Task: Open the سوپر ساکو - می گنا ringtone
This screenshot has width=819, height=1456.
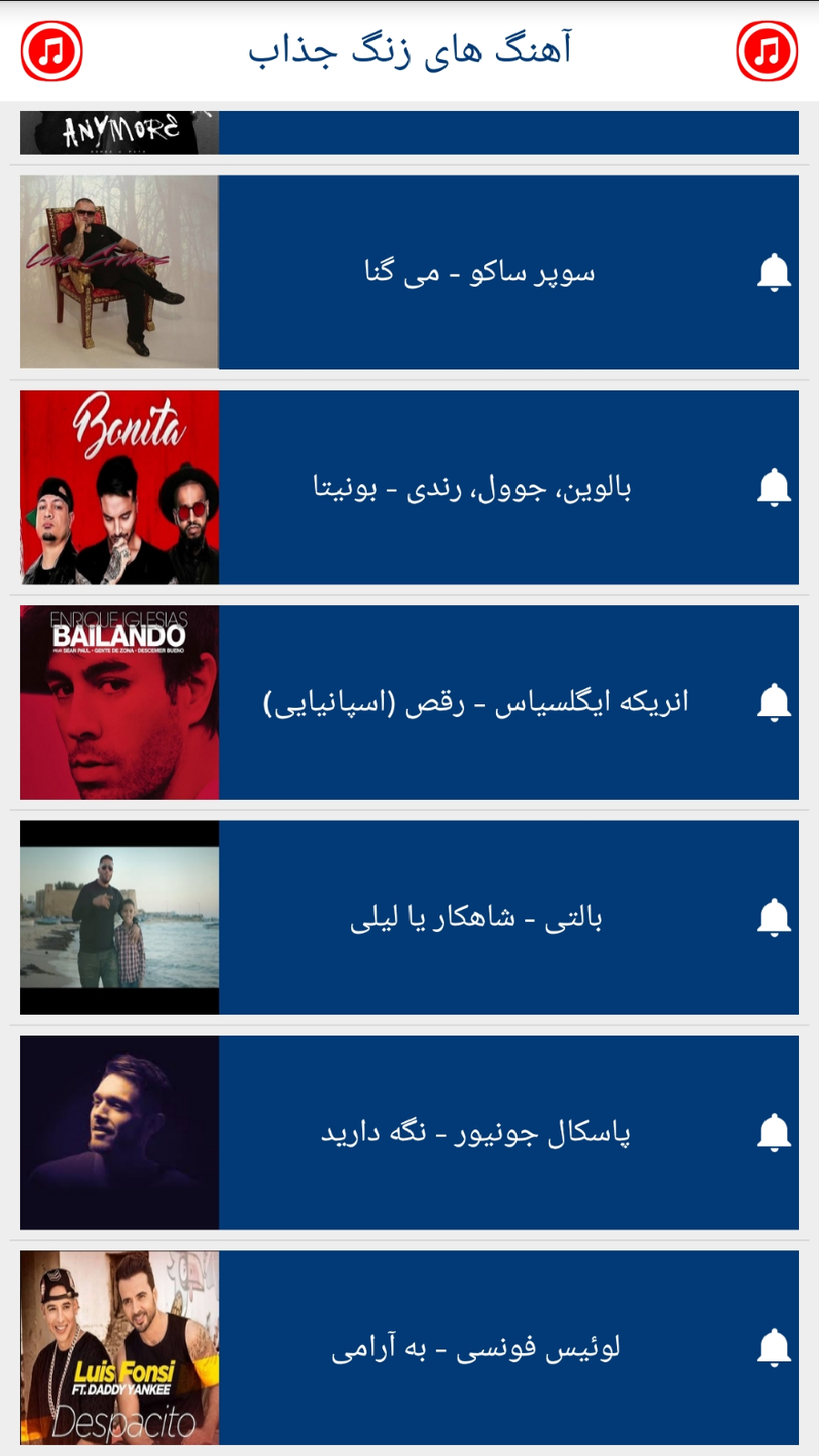Action: (480, 272)
